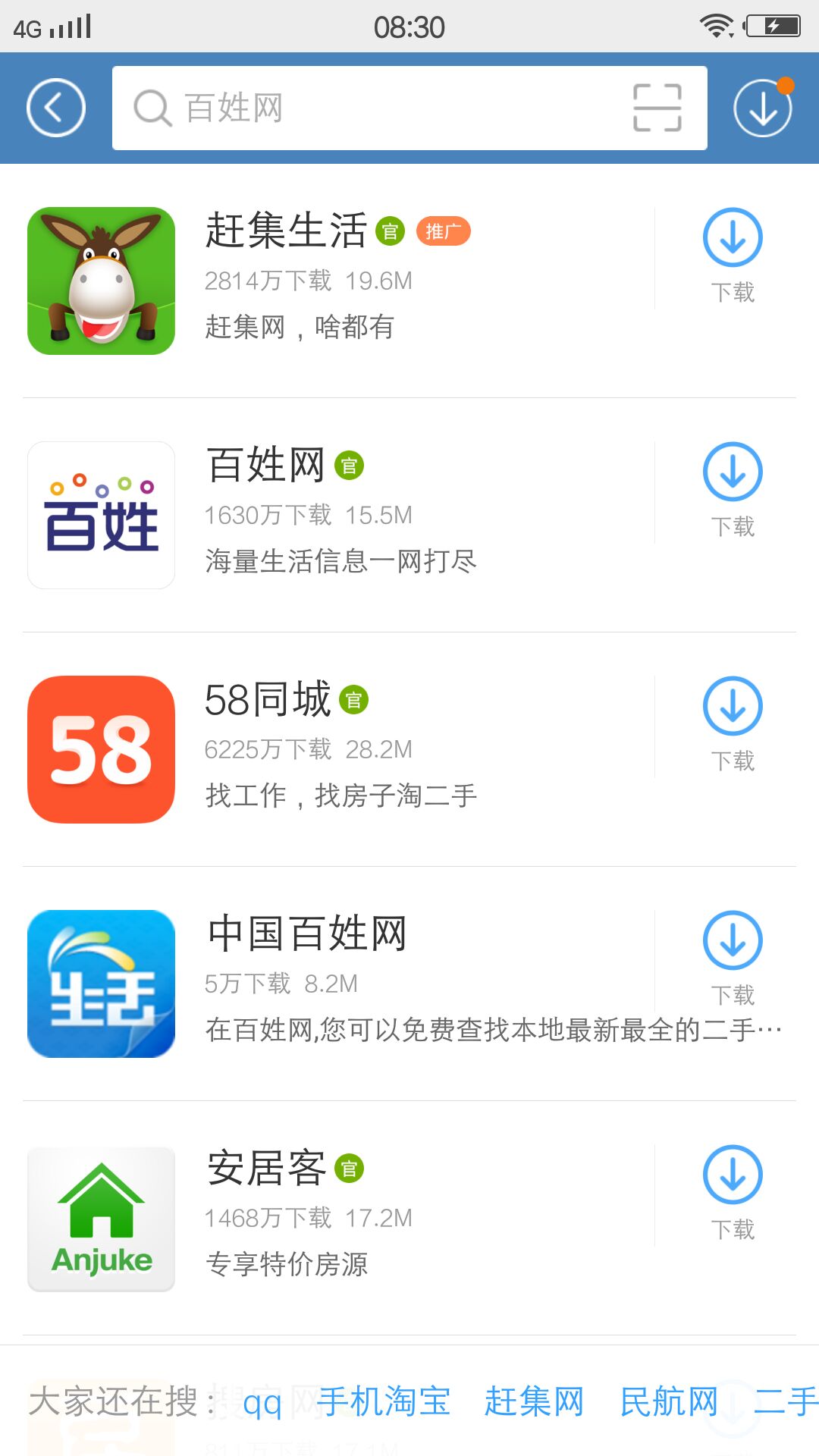Open the 中国百姓网 description text

[x=493, y=1028]
